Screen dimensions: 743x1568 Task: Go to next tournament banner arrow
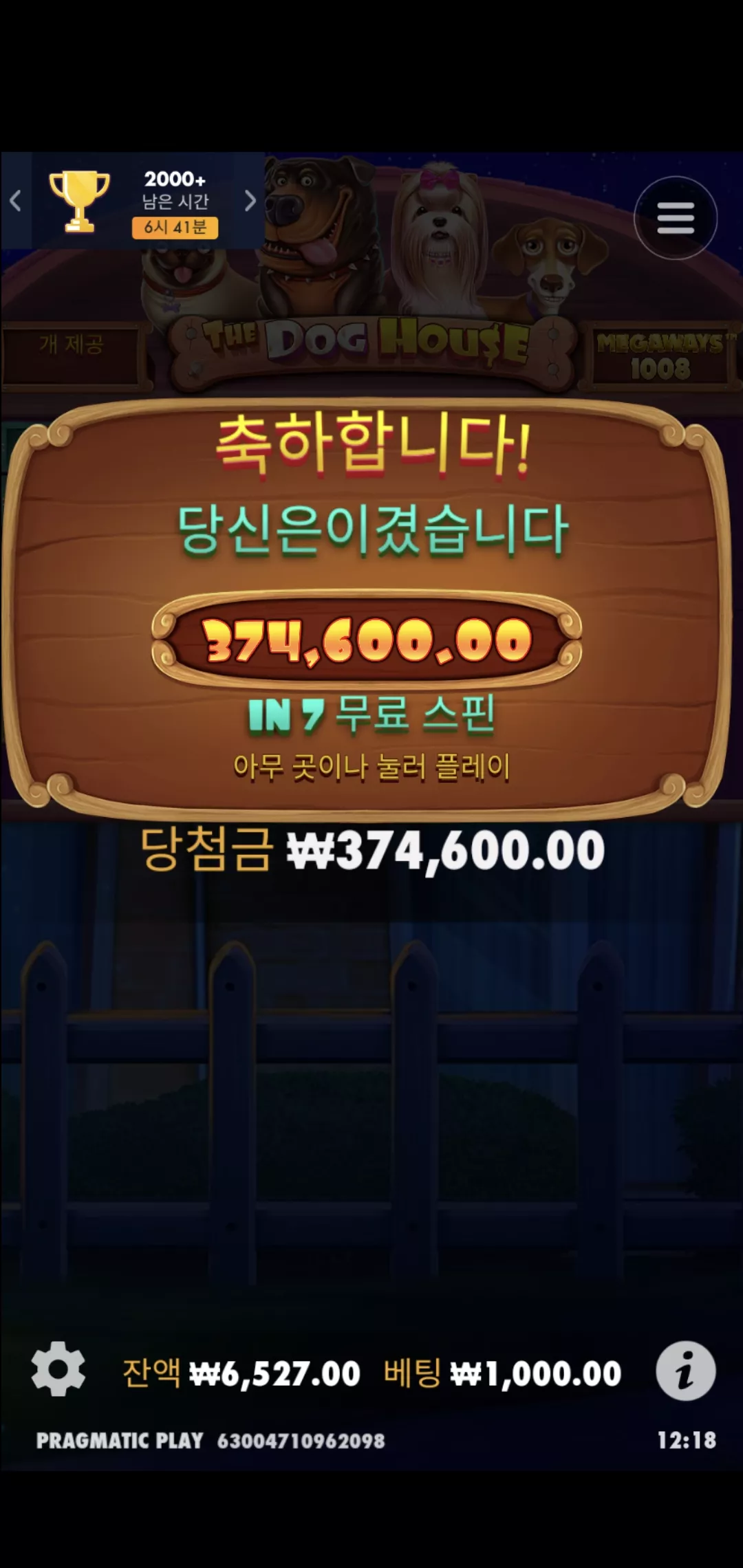pyautogui.click(x=250, y=200)
